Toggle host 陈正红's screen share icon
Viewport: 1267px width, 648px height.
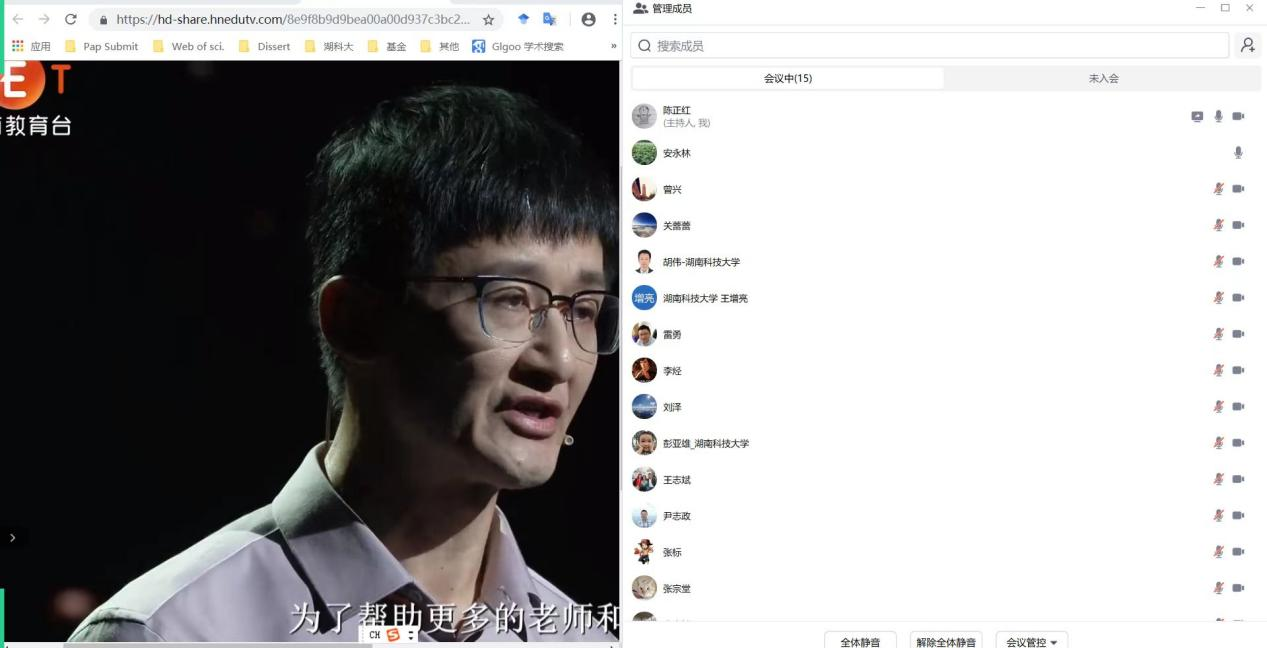tap(1197, 116)
